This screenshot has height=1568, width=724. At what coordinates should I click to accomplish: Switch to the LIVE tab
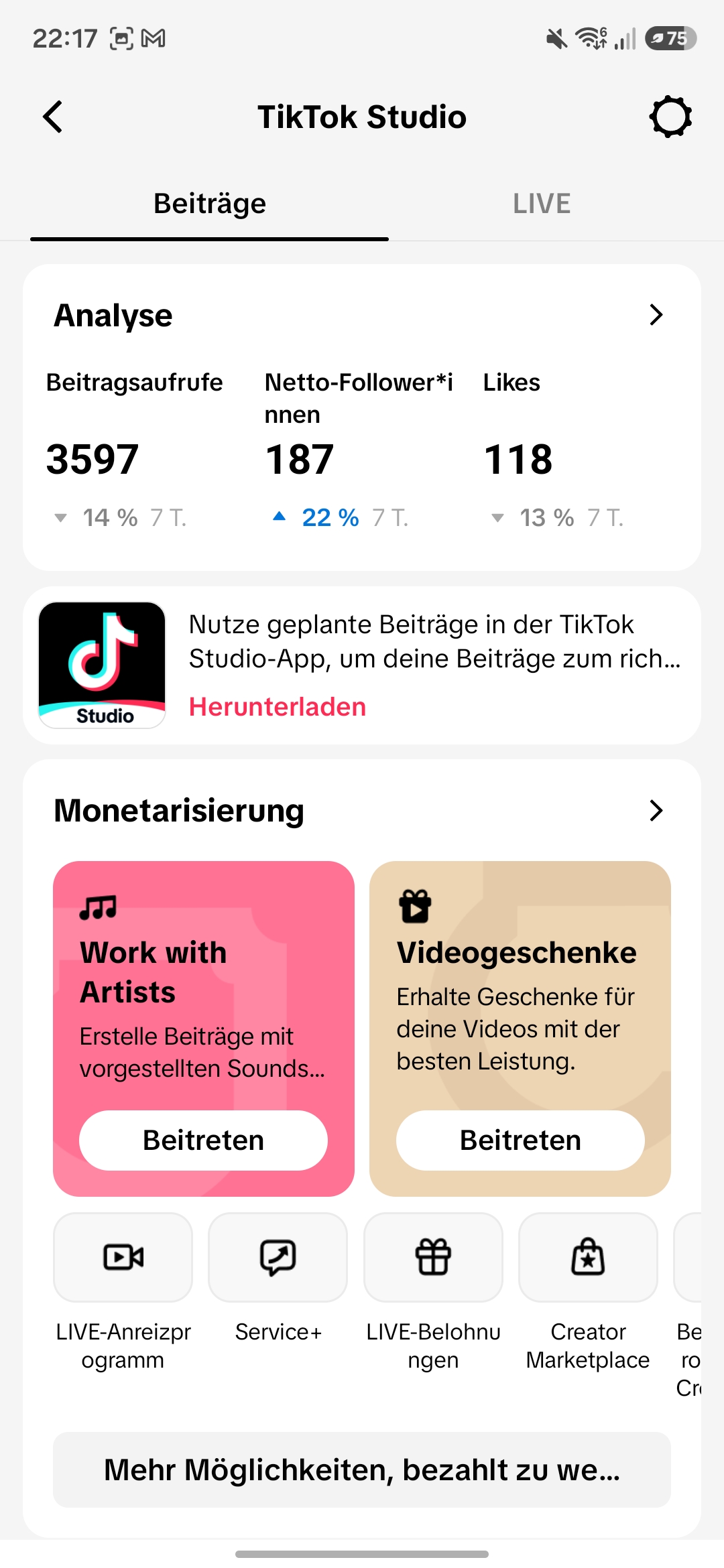tap(542, 204)
